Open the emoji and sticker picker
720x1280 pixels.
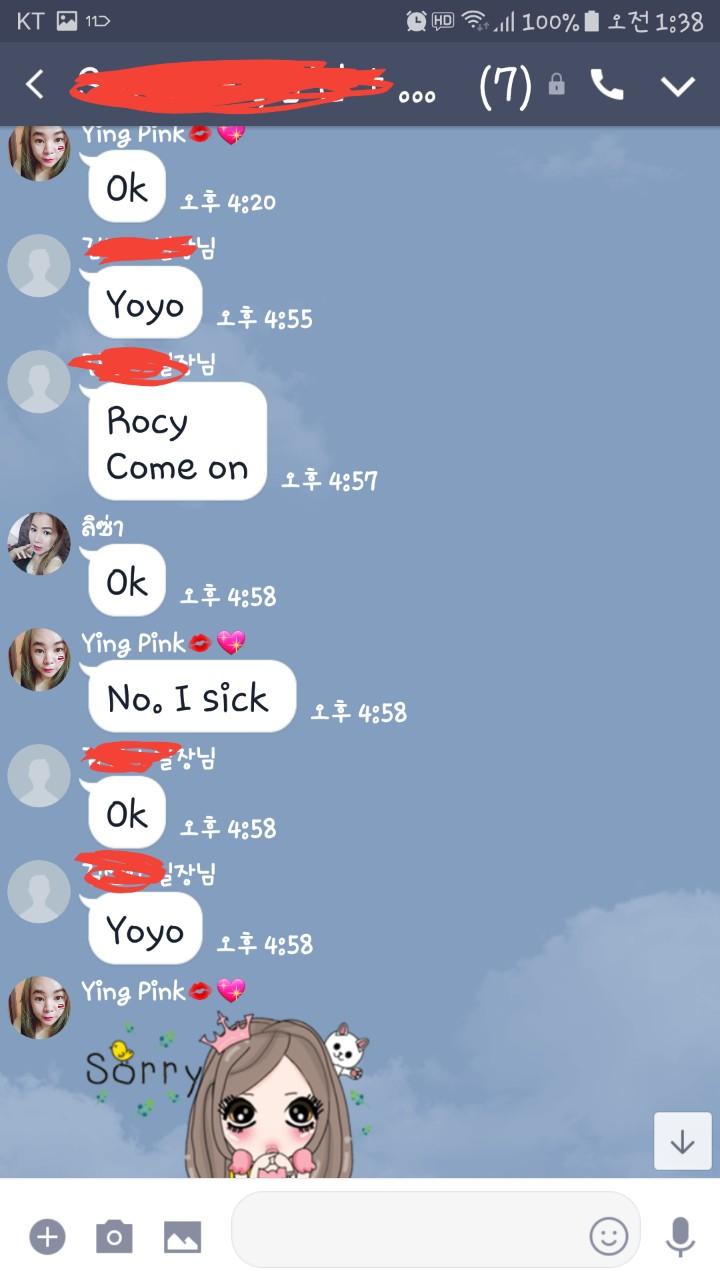[609, 1236]
